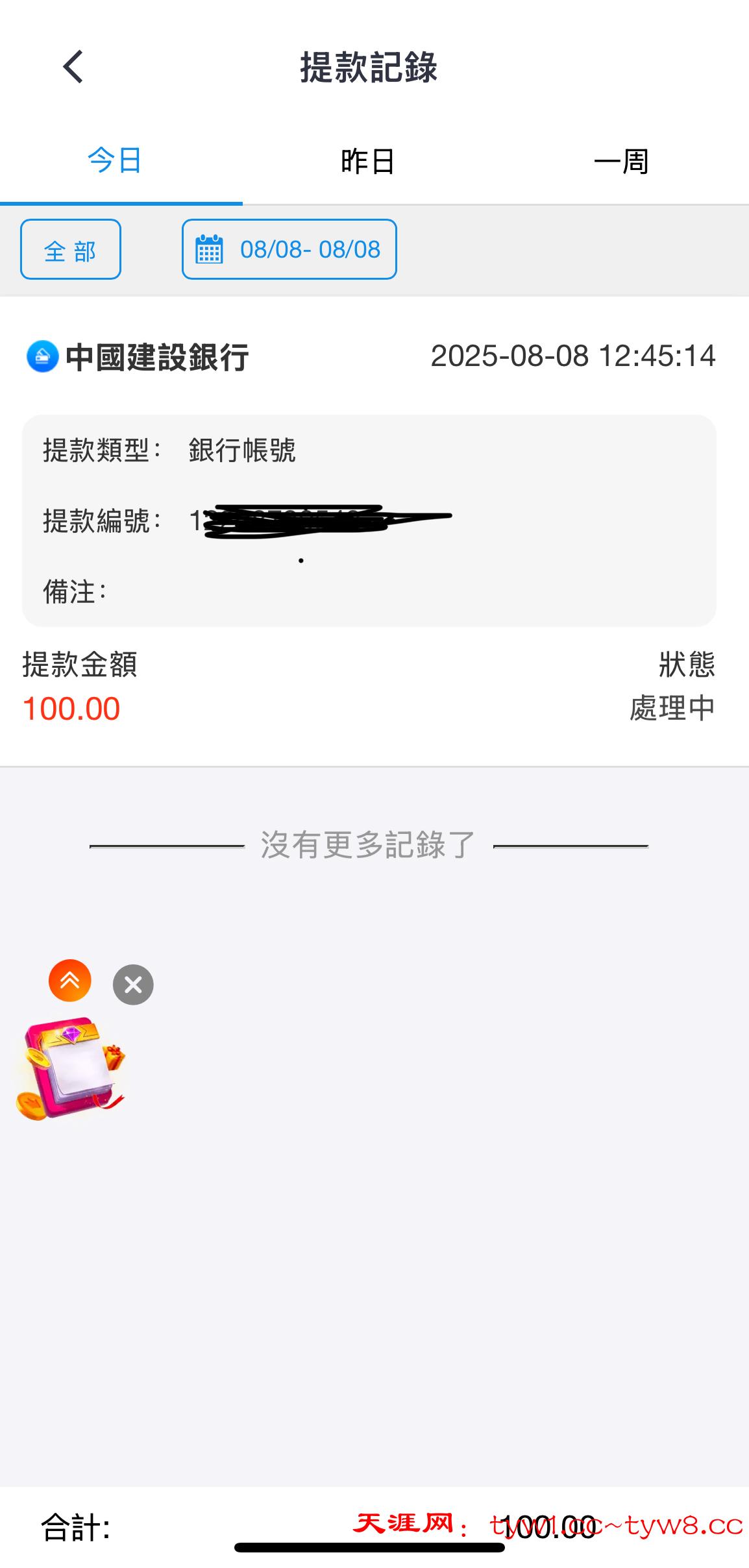Switch to the 昨日 tab
The width and height of the screenshot is (749, 1568).
click(367, 161)
